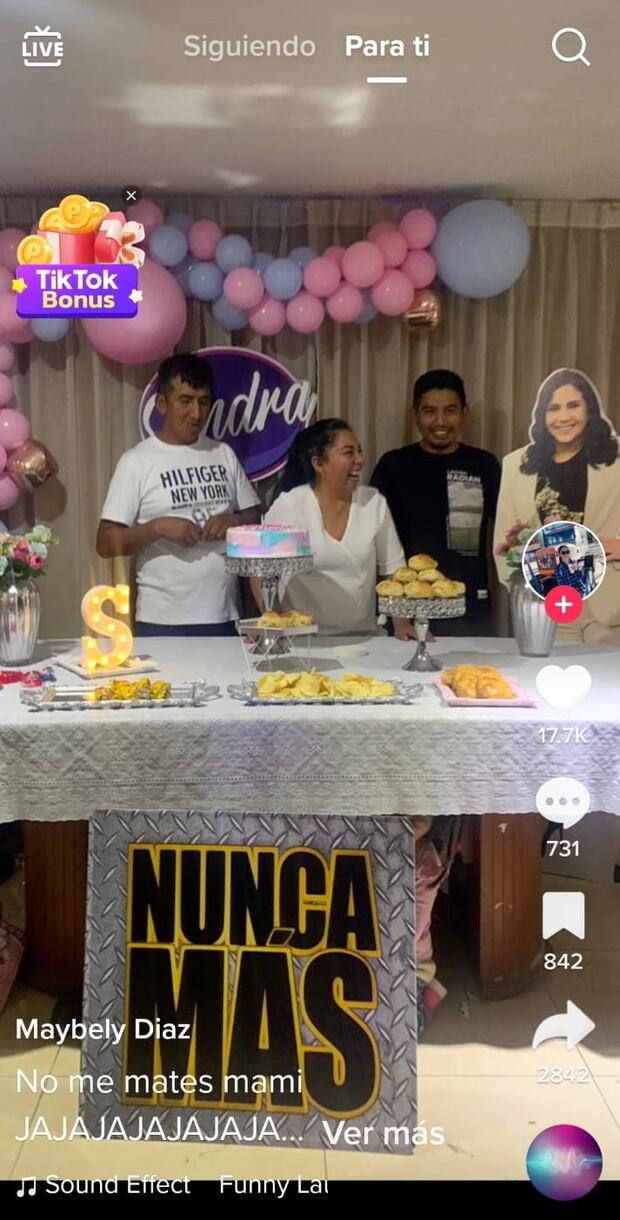Expand the caption with Ver más
620x1220 pixels.
coord(382,1133)
